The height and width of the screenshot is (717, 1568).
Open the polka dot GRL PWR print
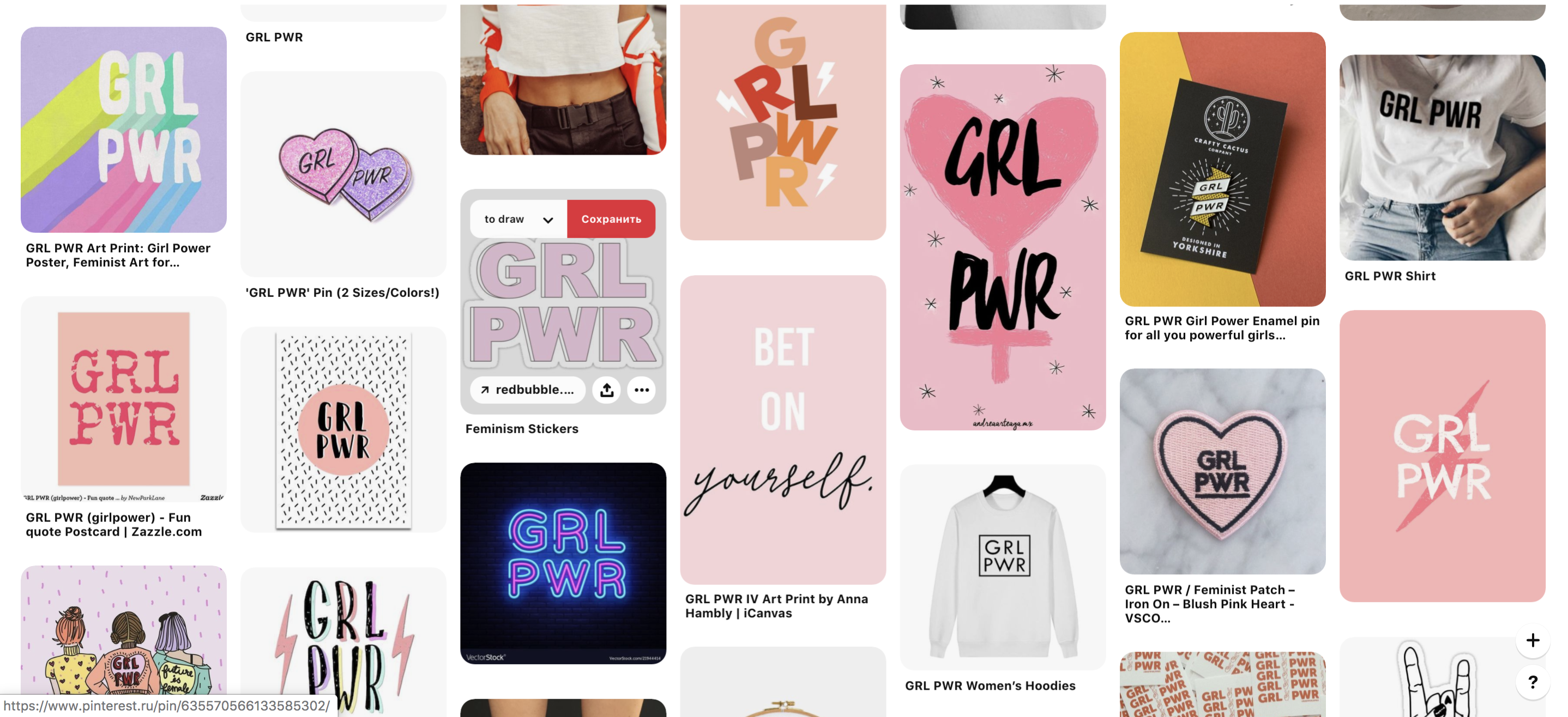[x=343, y=430]
